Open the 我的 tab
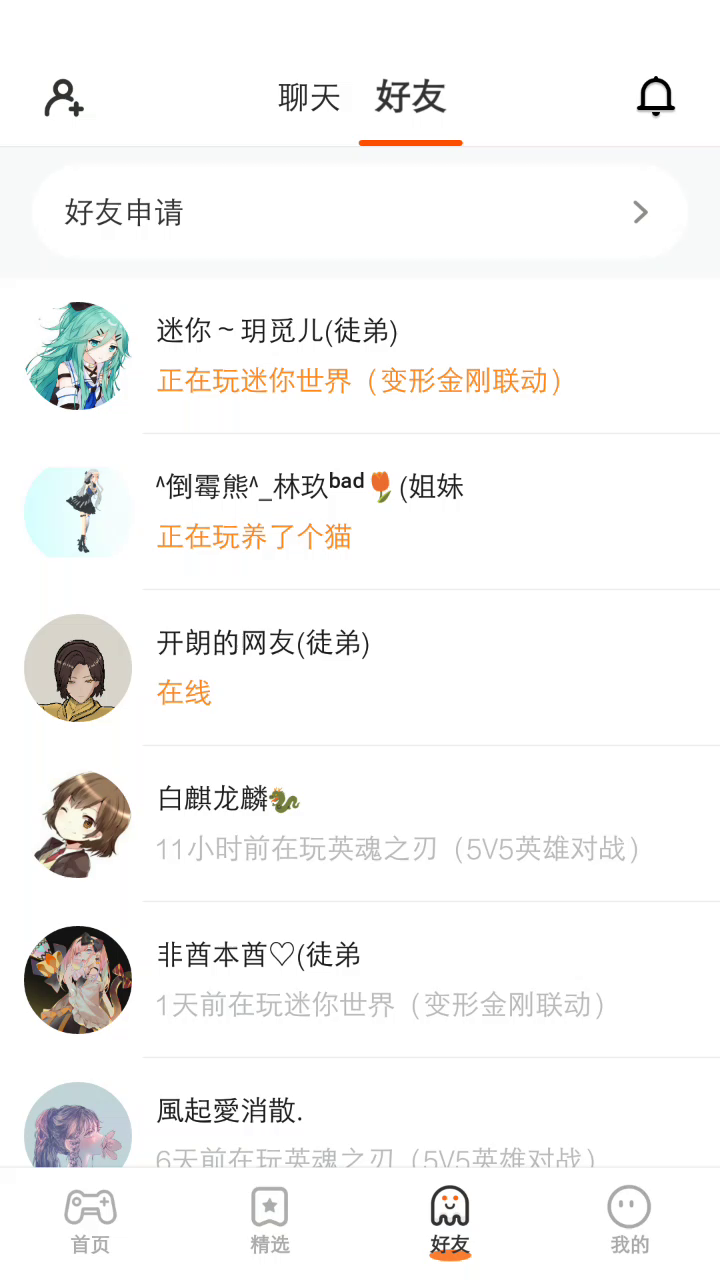Screen dimensions: 720x1280 pos(630,1221)
